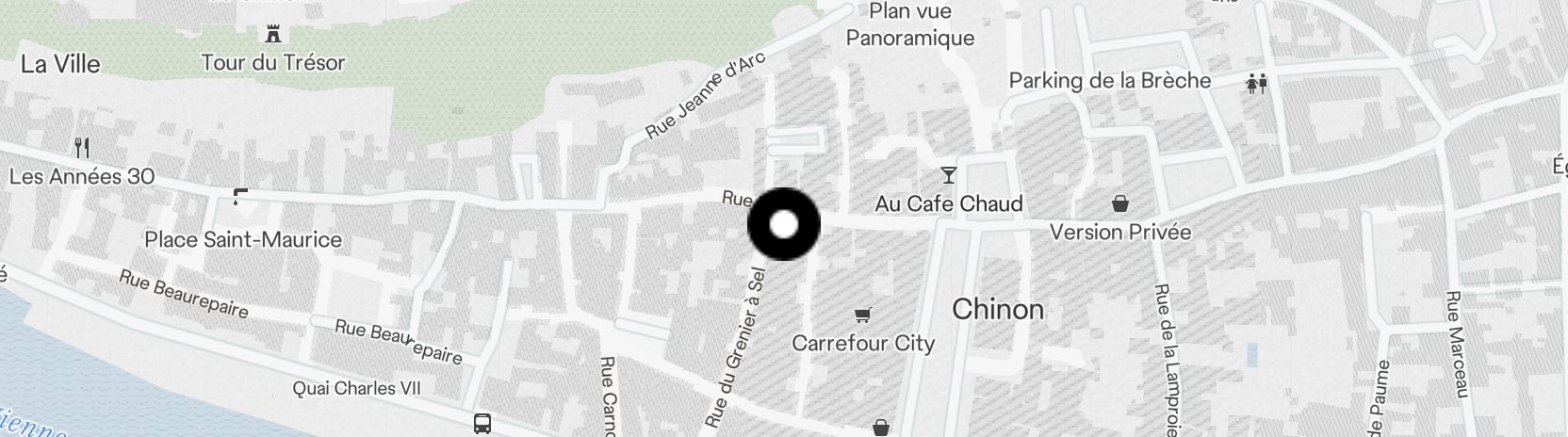Select Les Années 30 restaurant marker

tap(82, 148)
